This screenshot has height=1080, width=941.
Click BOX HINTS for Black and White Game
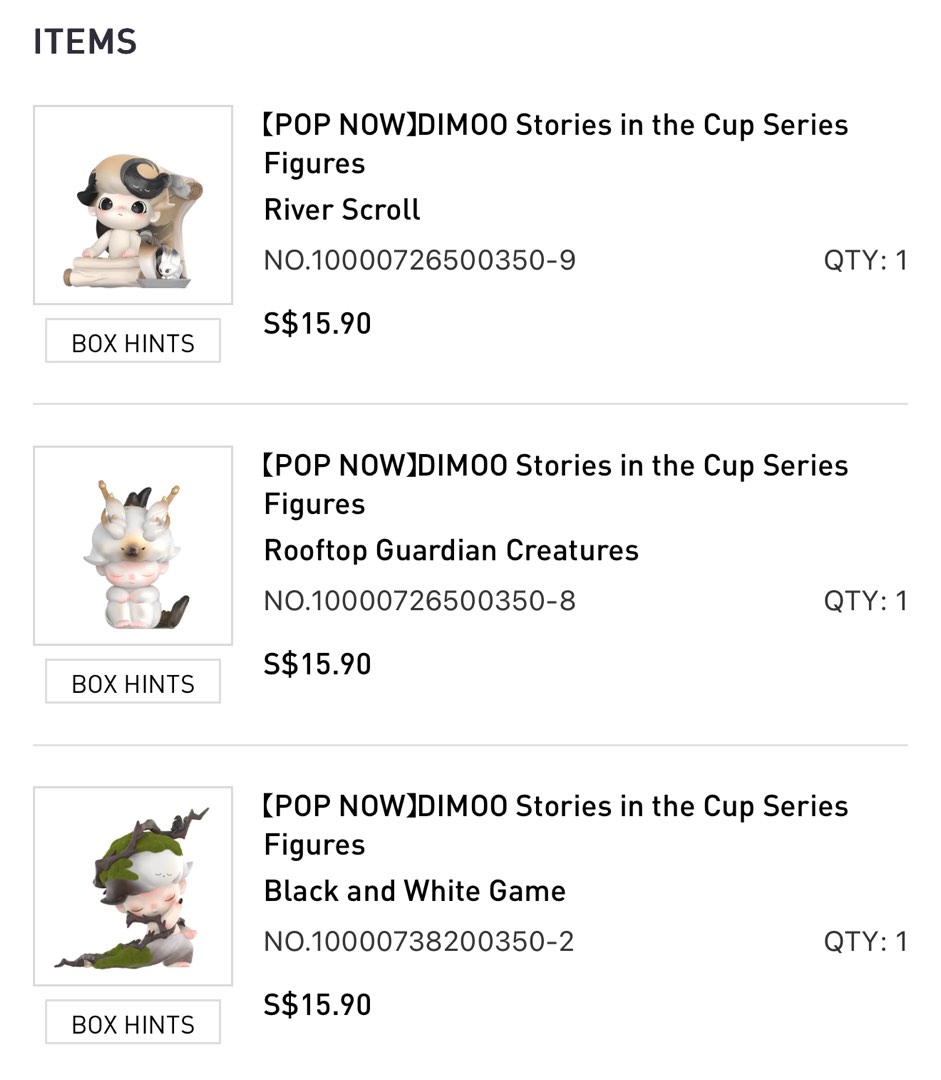[x=132, y=1022]
